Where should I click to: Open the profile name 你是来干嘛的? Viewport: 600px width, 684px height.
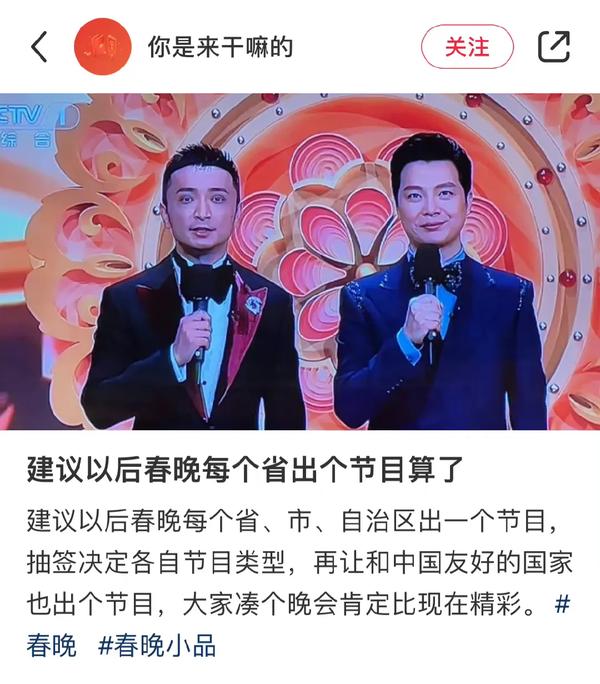(220, 46)
